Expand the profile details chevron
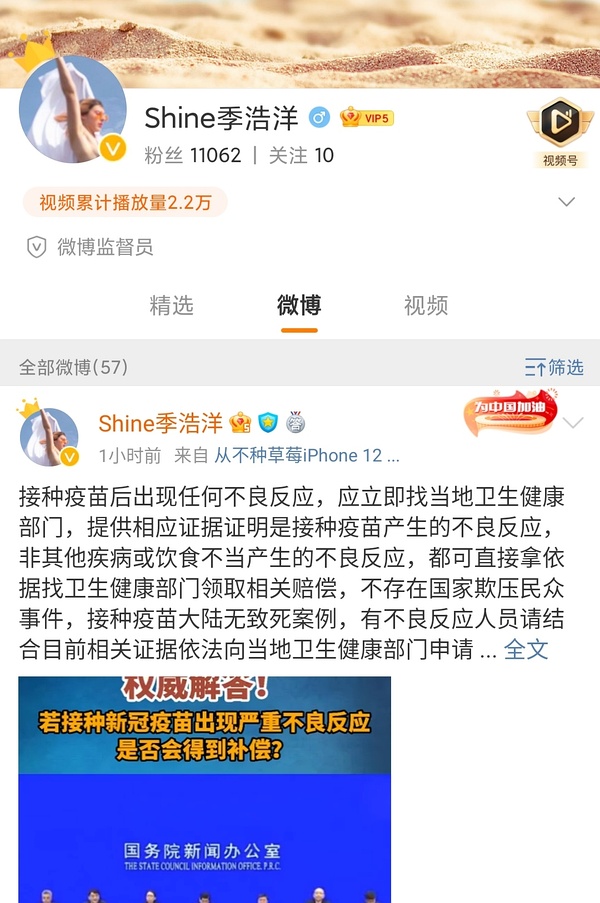Image resolution: width=600 pixels, height=903 pixels. (x=566, y=202)
